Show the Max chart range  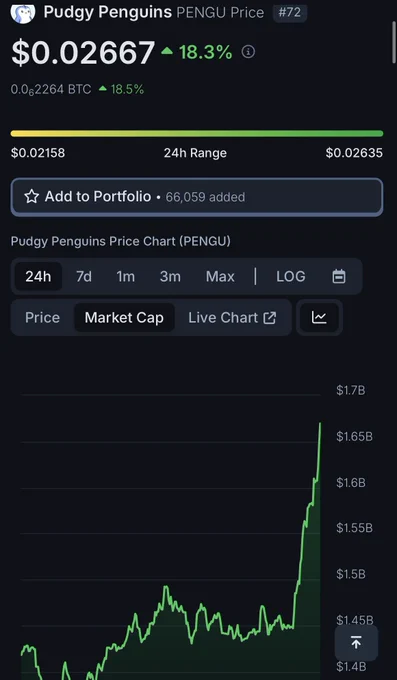[220, 276]
